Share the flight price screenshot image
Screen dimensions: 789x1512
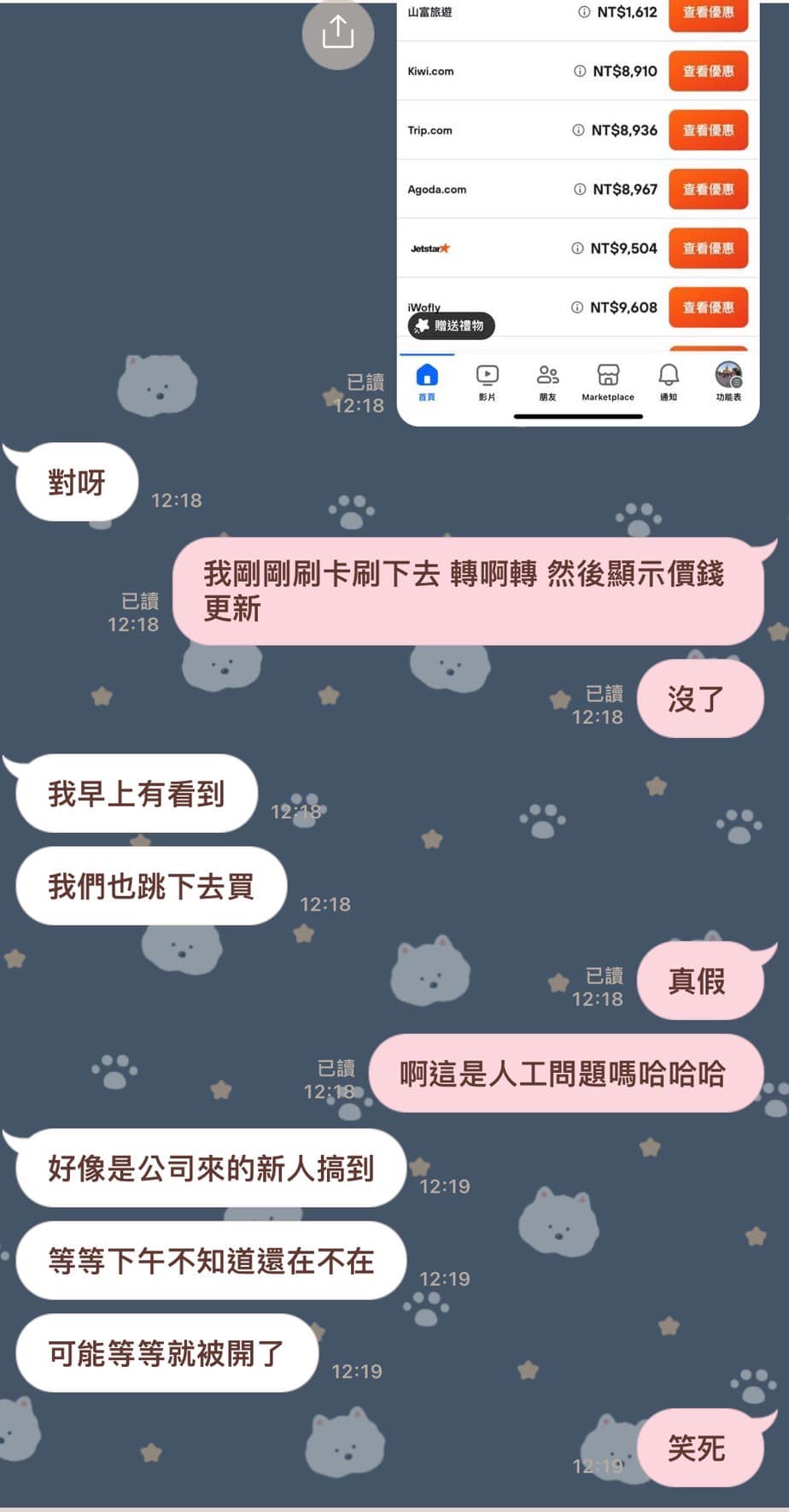point(338,33)
